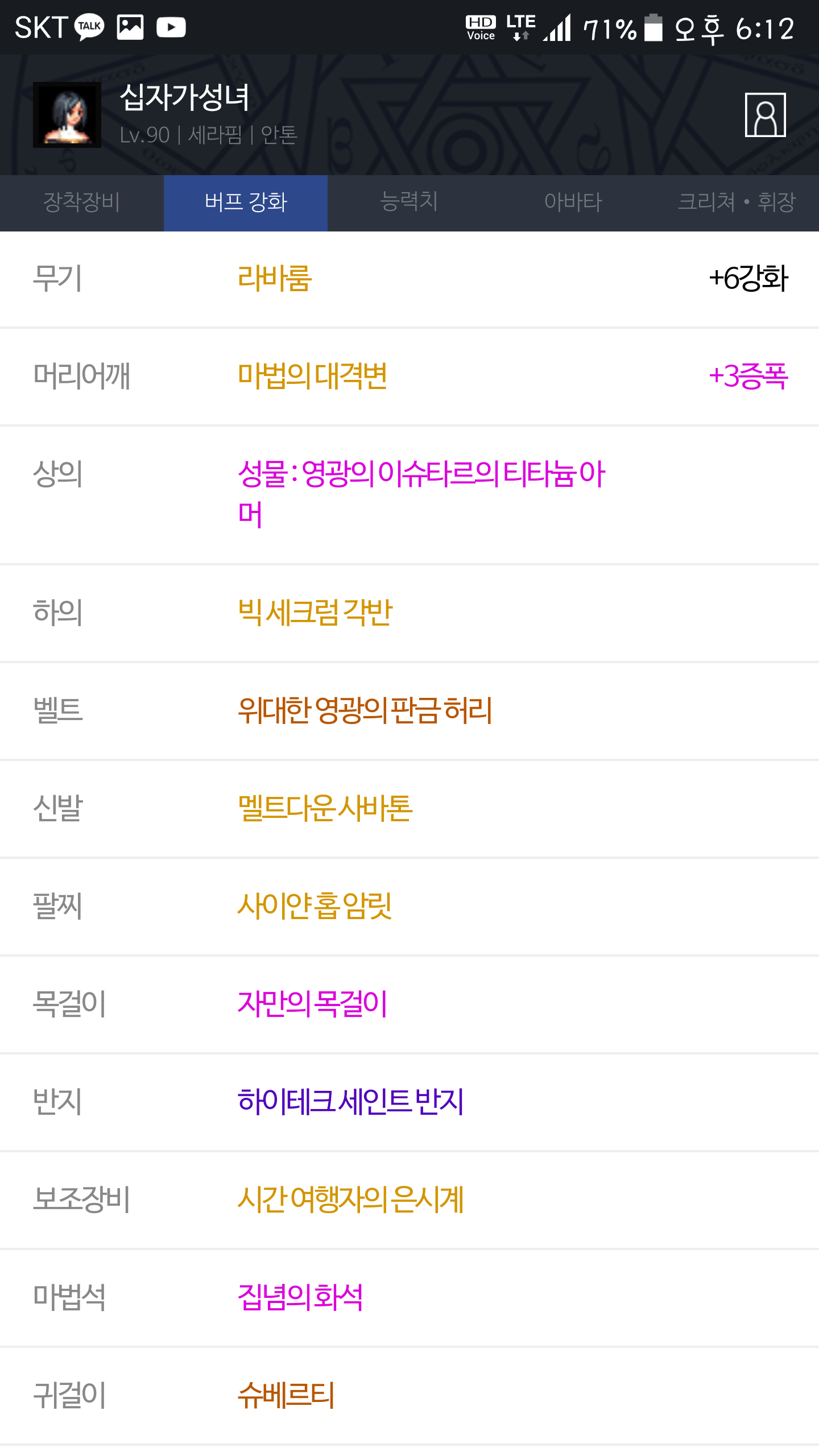This screenshot has width=819, height=1456.
Task: Open shoulder item 마법의 대격변
Action: [x=312, y=377]
